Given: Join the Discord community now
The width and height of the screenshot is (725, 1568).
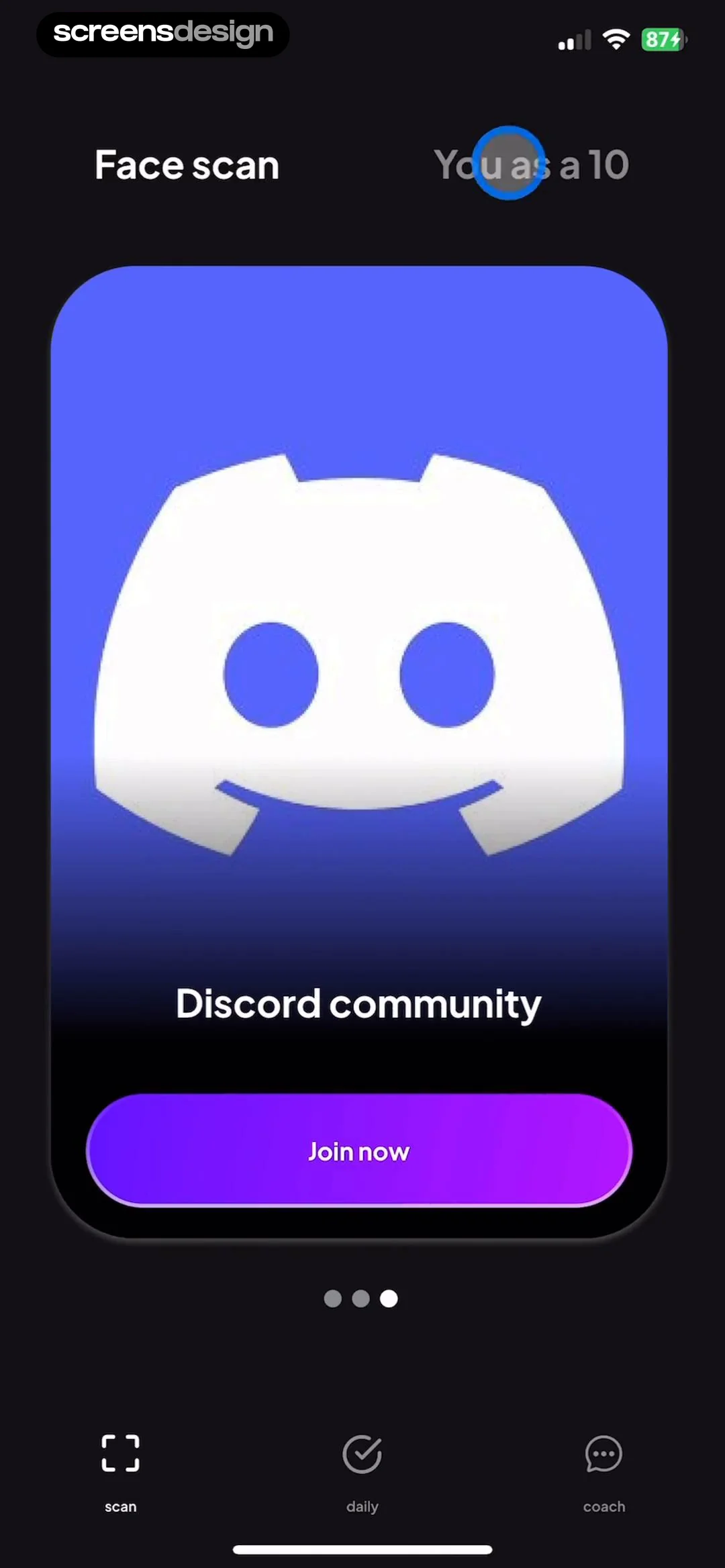Looking at the screenshot, I should [359, 1151].
